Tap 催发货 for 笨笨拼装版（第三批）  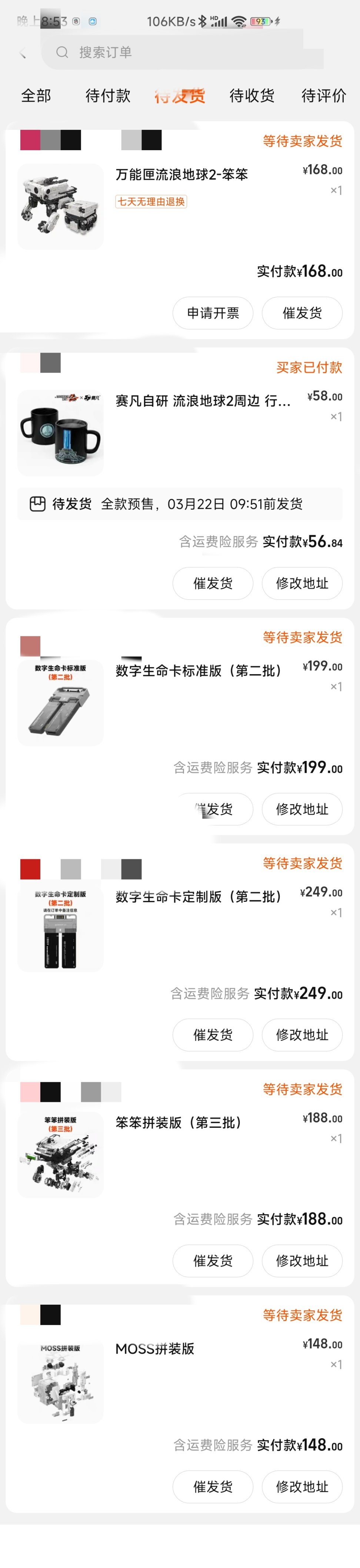pos(213,1261)
